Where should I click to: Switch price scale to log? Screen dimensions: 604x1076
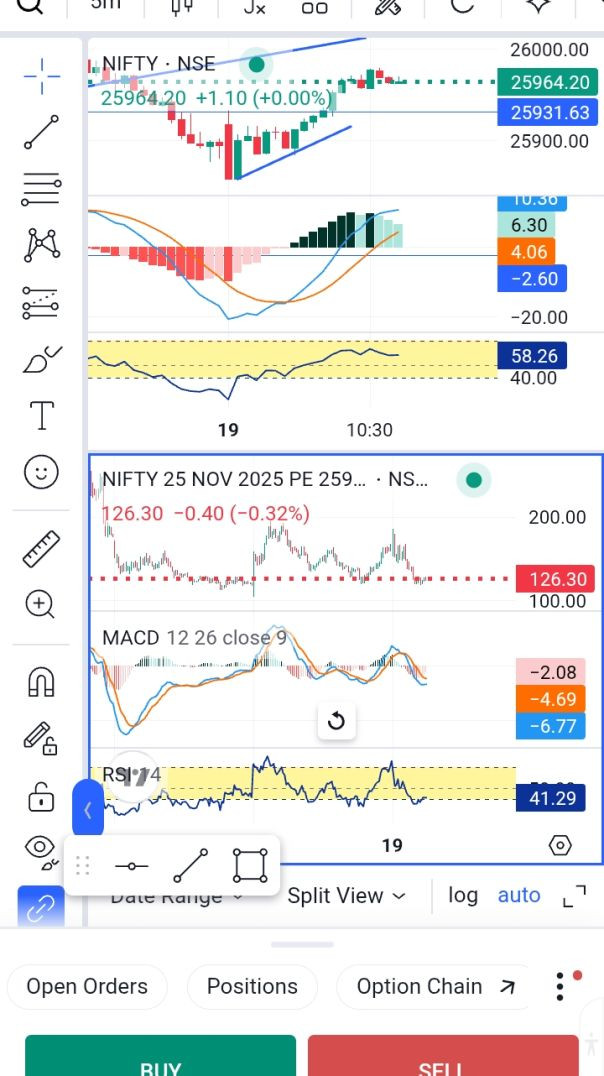462,895
